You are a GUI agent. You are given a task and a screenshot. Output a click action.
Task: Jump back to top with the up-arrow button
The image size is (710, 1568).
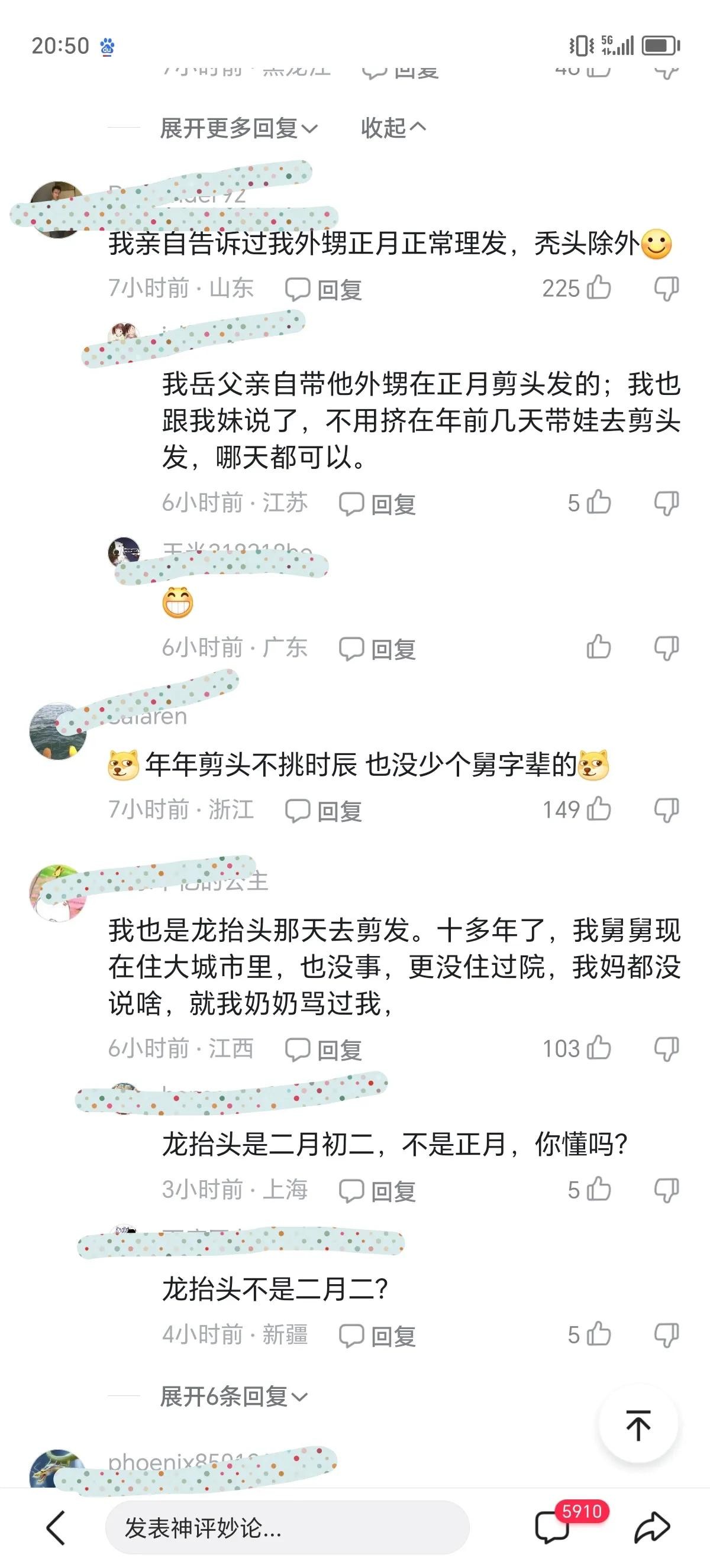[x=638, y=1425]
